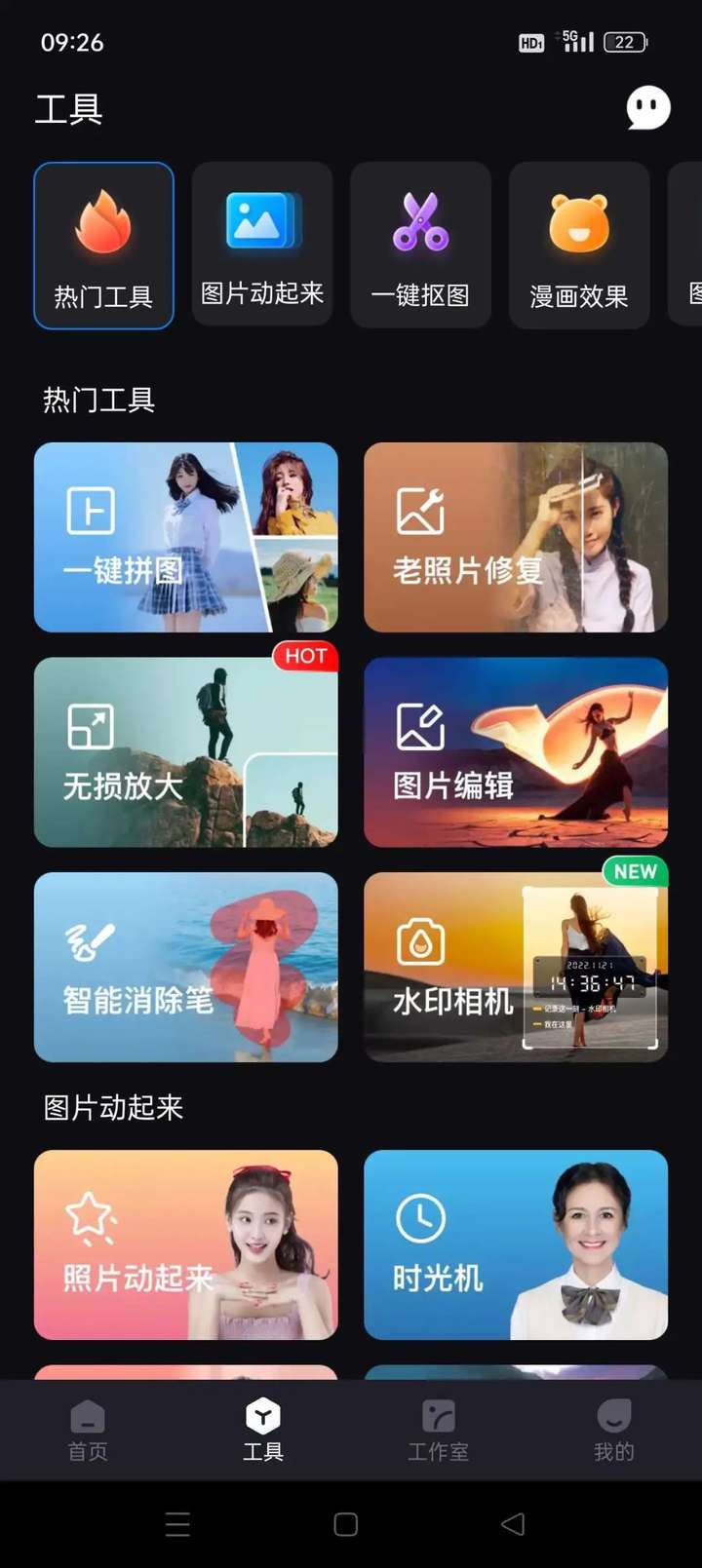The width and height of the screenshot is (702, 1568).
Task: Switch to the 首页 tab
Action: coord(88,1430)
